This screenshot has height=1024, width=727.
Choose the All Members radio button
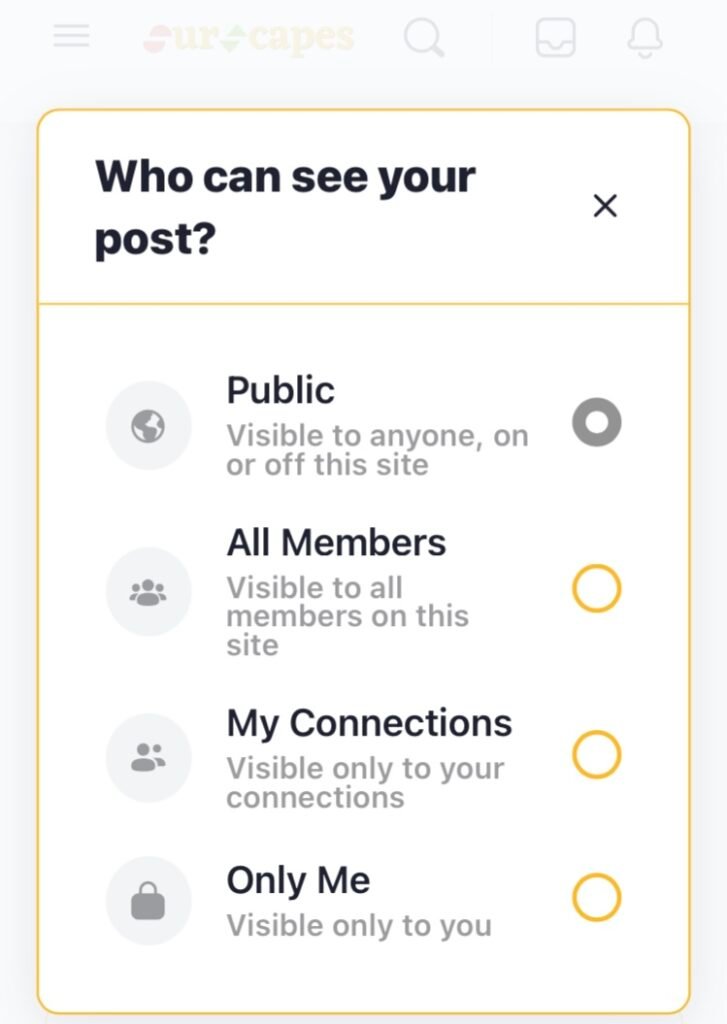[596, 588]
